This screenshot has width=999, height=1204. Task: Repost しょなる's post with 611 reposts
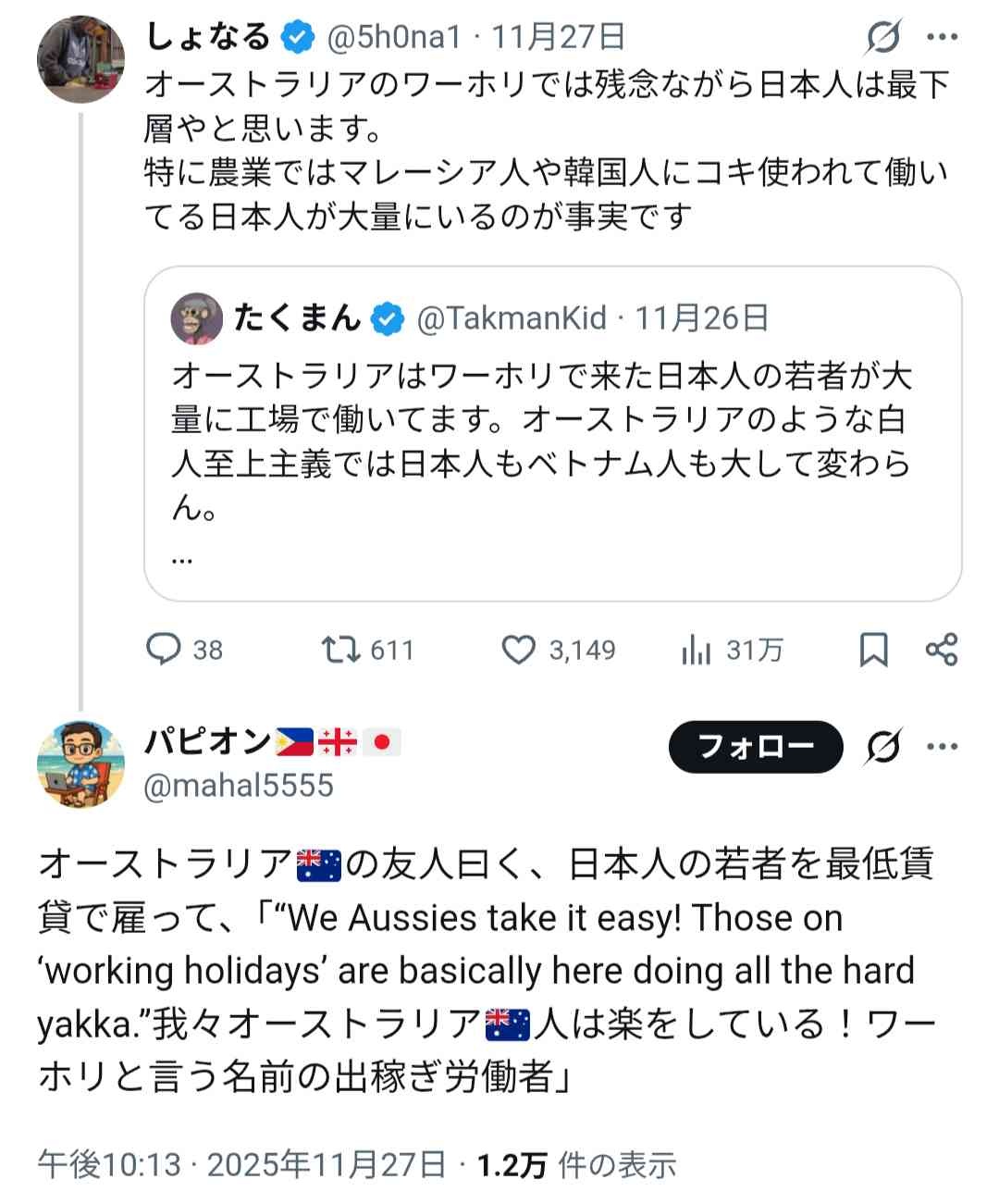pos(341,650)
